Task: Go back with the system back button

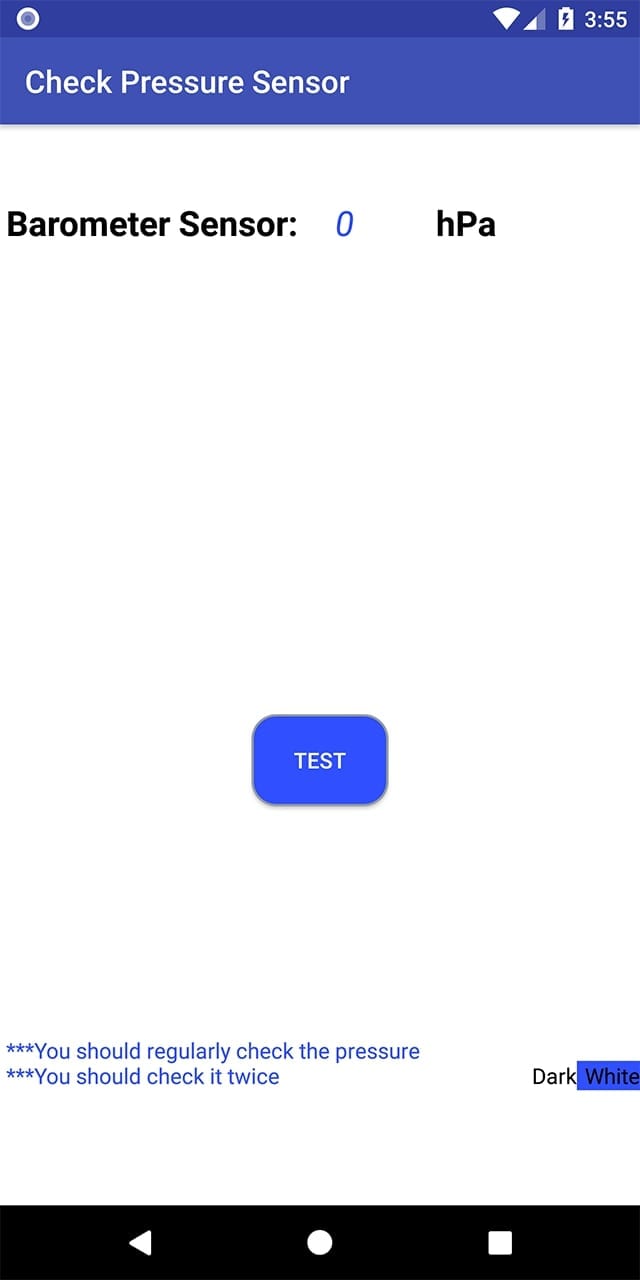Action: tap(140, 1242)
